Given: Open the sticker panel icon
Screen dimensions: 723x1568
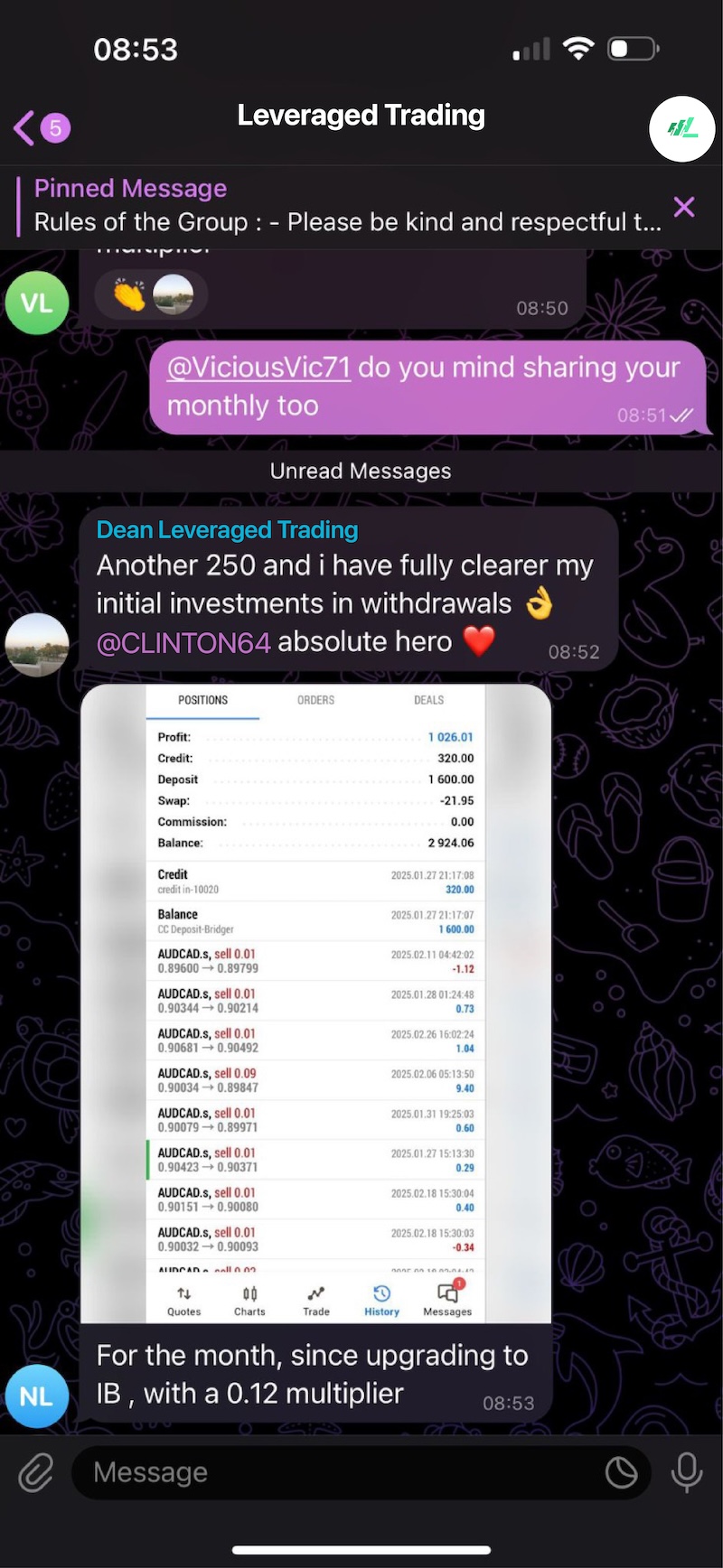Looking at the screenshot, I should click(x=621, y=1472).
